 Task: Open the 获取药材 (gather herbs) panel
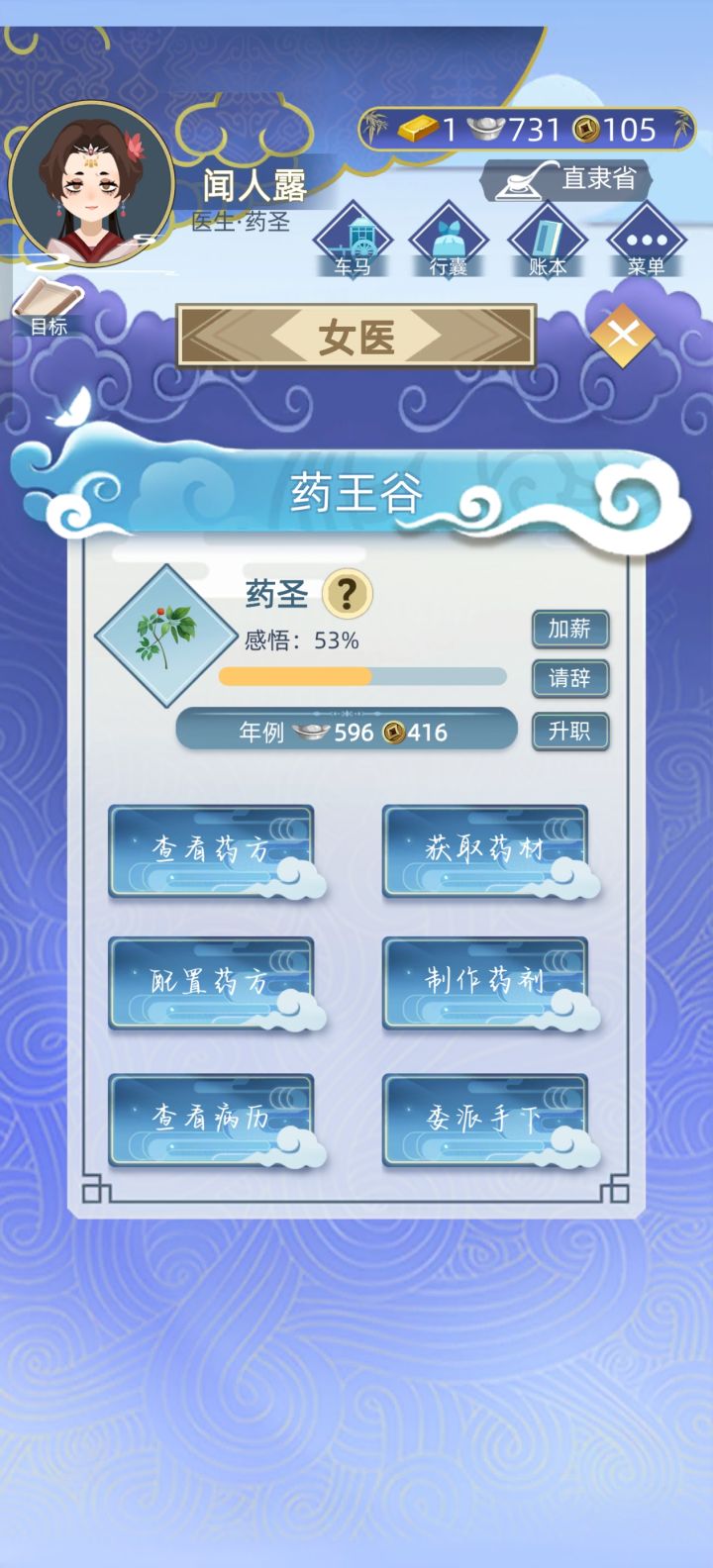[487, 854]
